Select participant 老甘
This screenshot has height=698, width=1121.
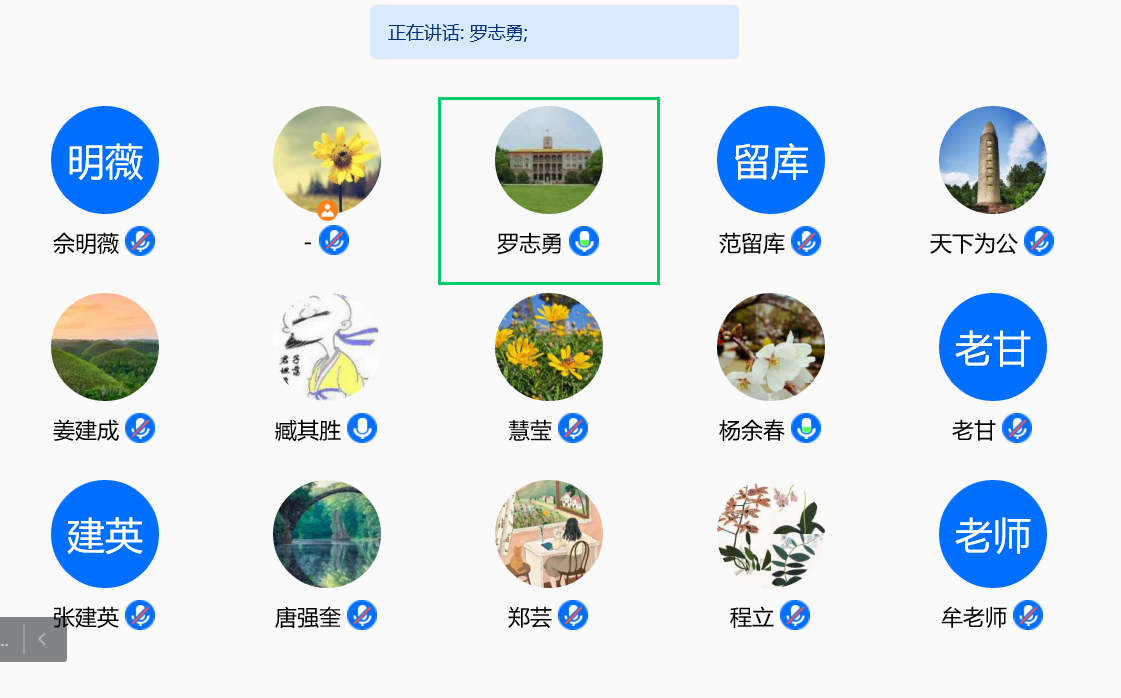pyautogui.click(x=993, y=347)
